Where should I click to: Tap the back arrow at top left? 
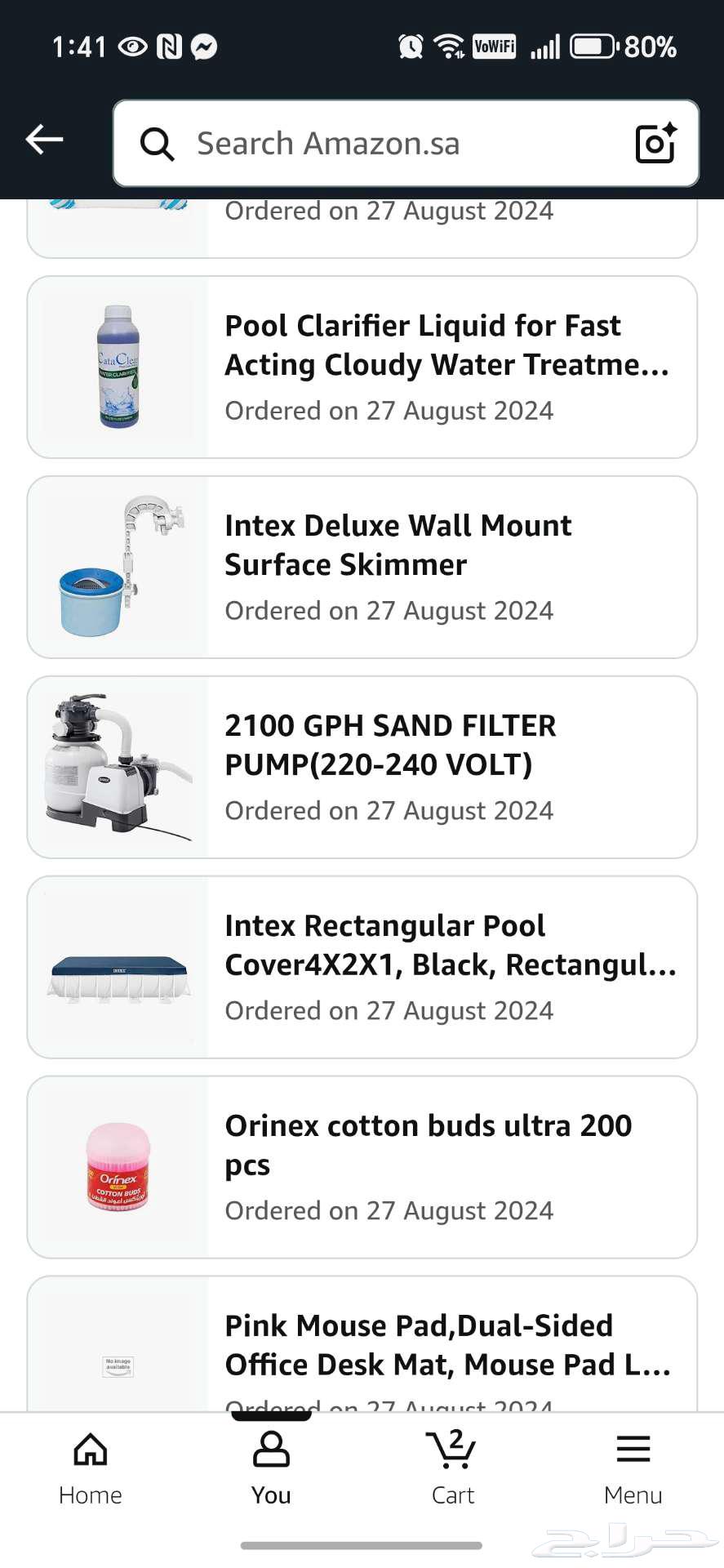pyautogui.click(x=45, y=139)
